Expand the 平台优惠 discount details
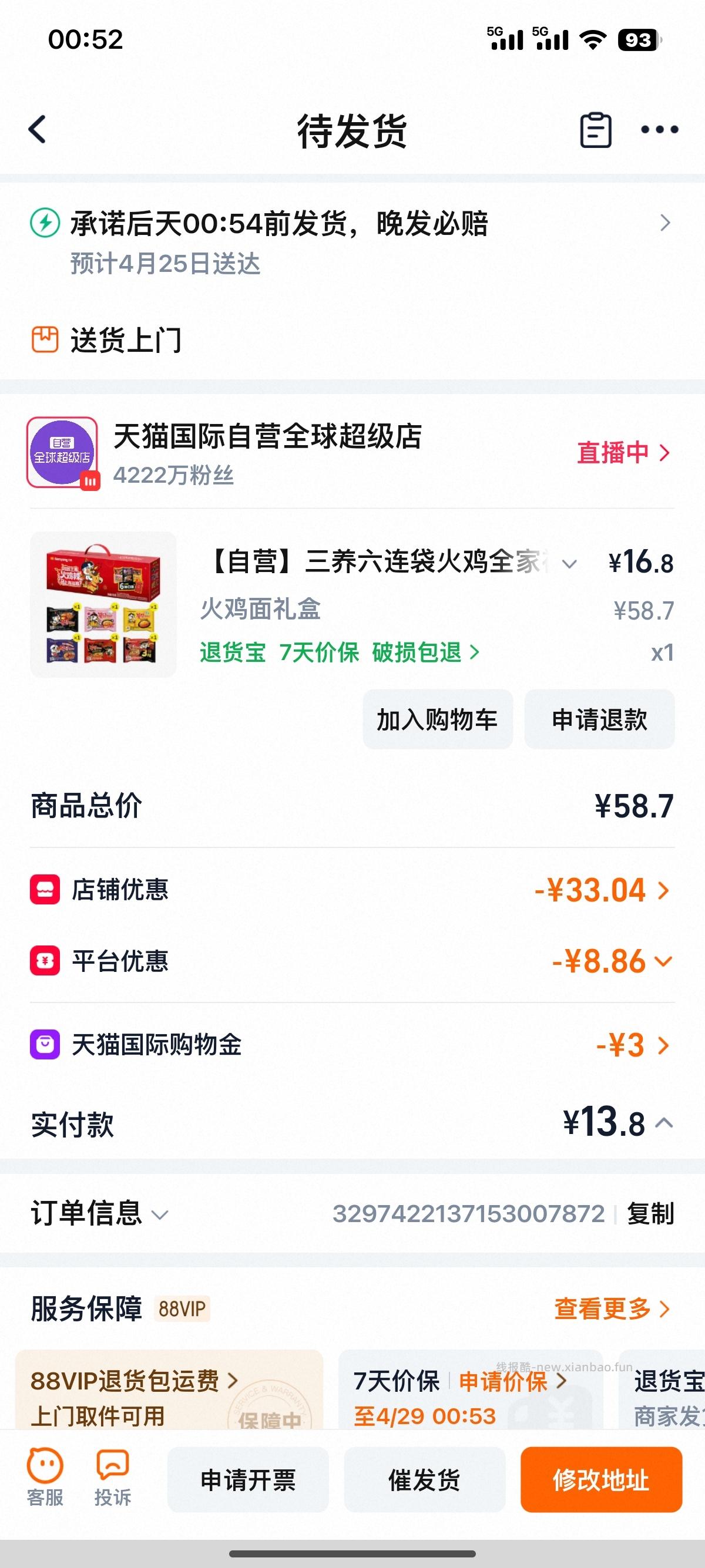Screen dimensions: 705x1568 (664, 962)
